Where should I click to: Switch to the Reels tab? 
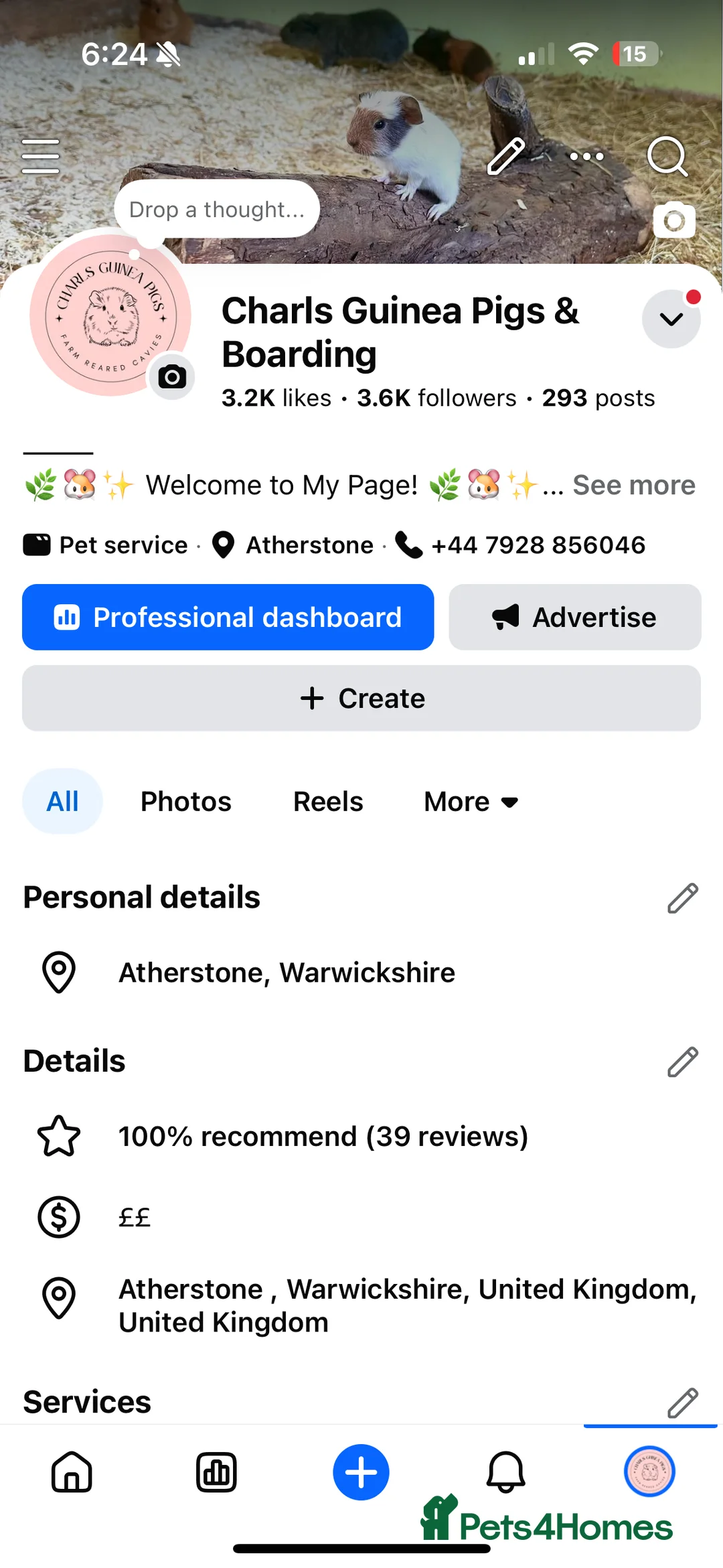[328, 801]
